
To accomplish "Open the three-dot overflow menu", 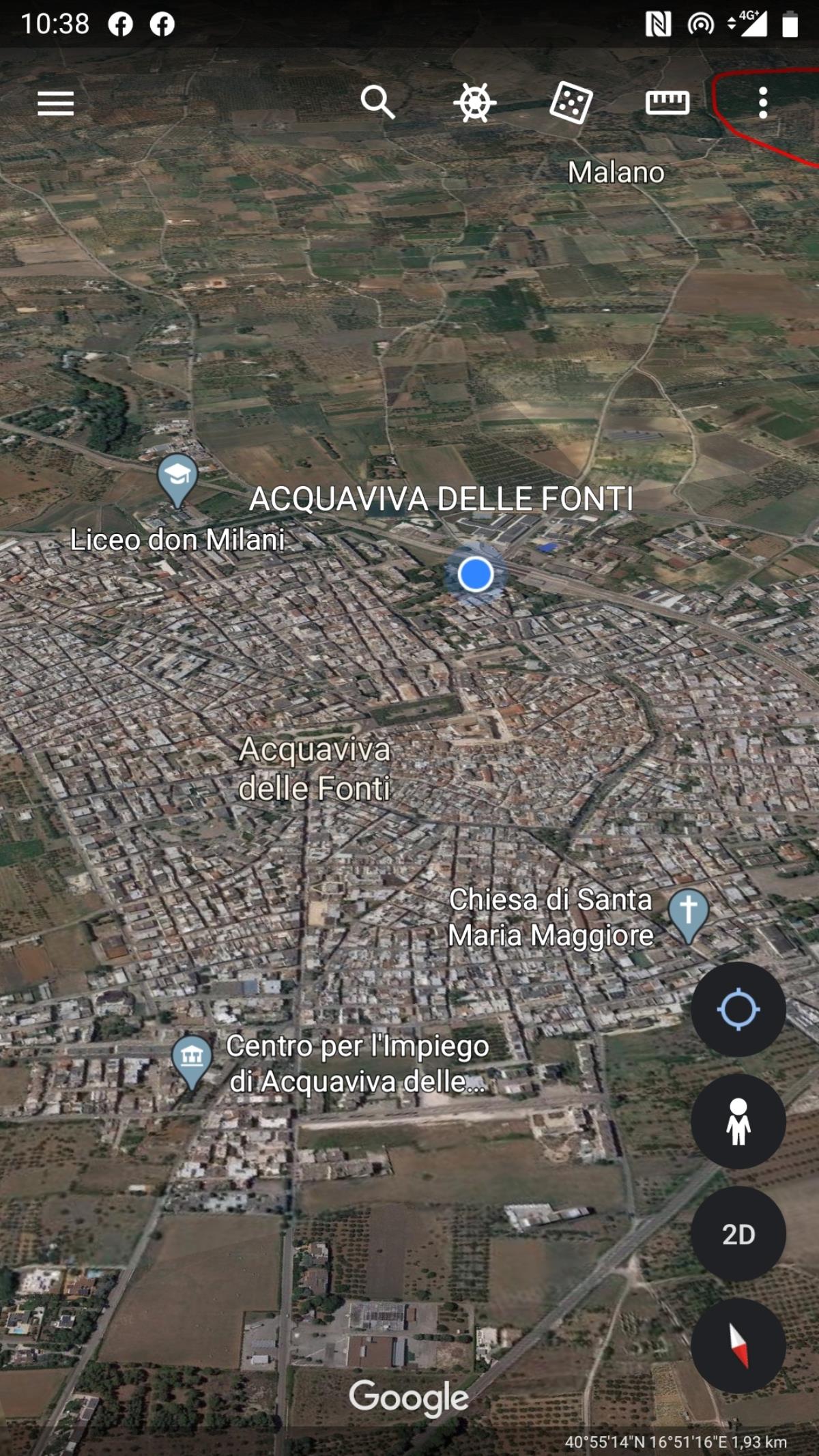I will pos(763,103).
